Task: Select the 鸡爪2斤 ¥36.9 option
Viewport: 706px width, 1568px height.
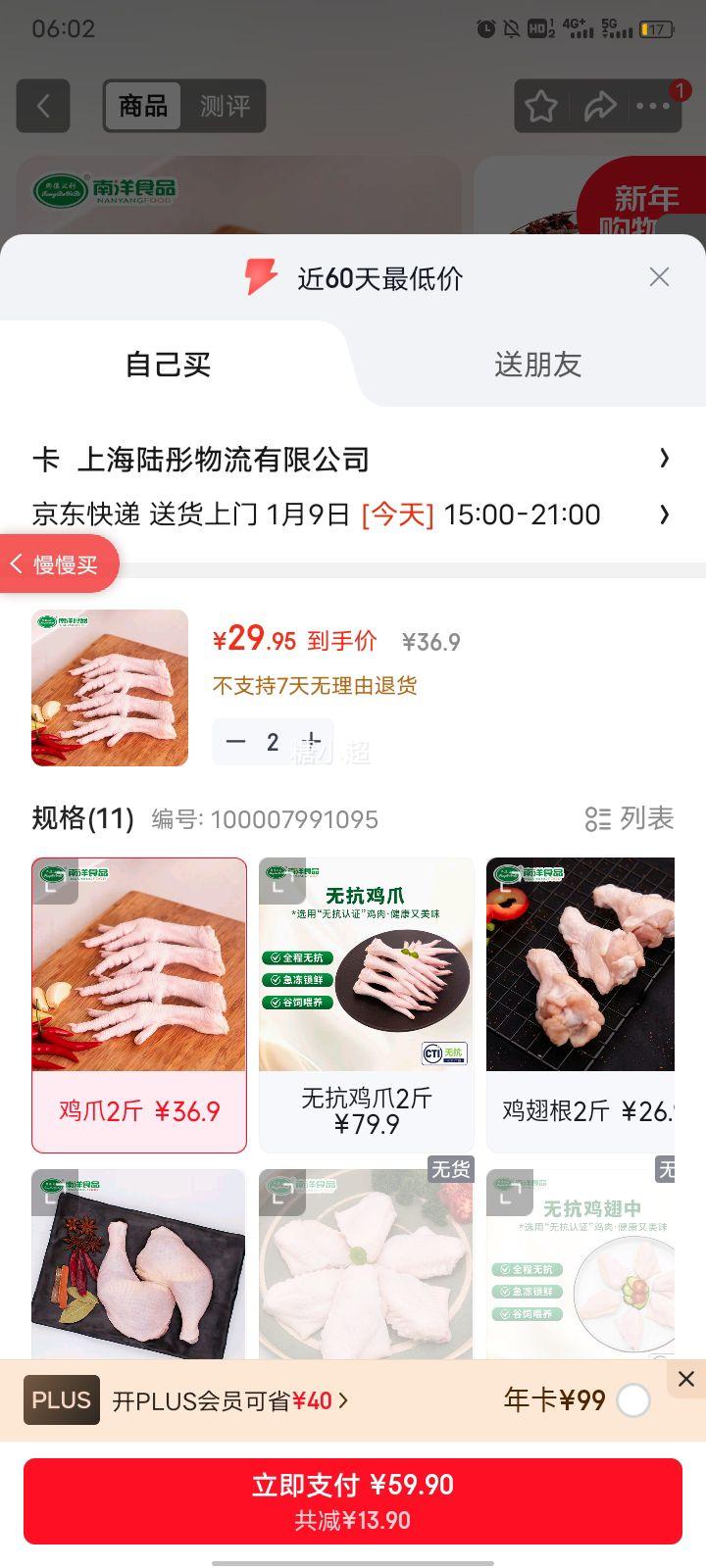Action: tap(139, 1004)
